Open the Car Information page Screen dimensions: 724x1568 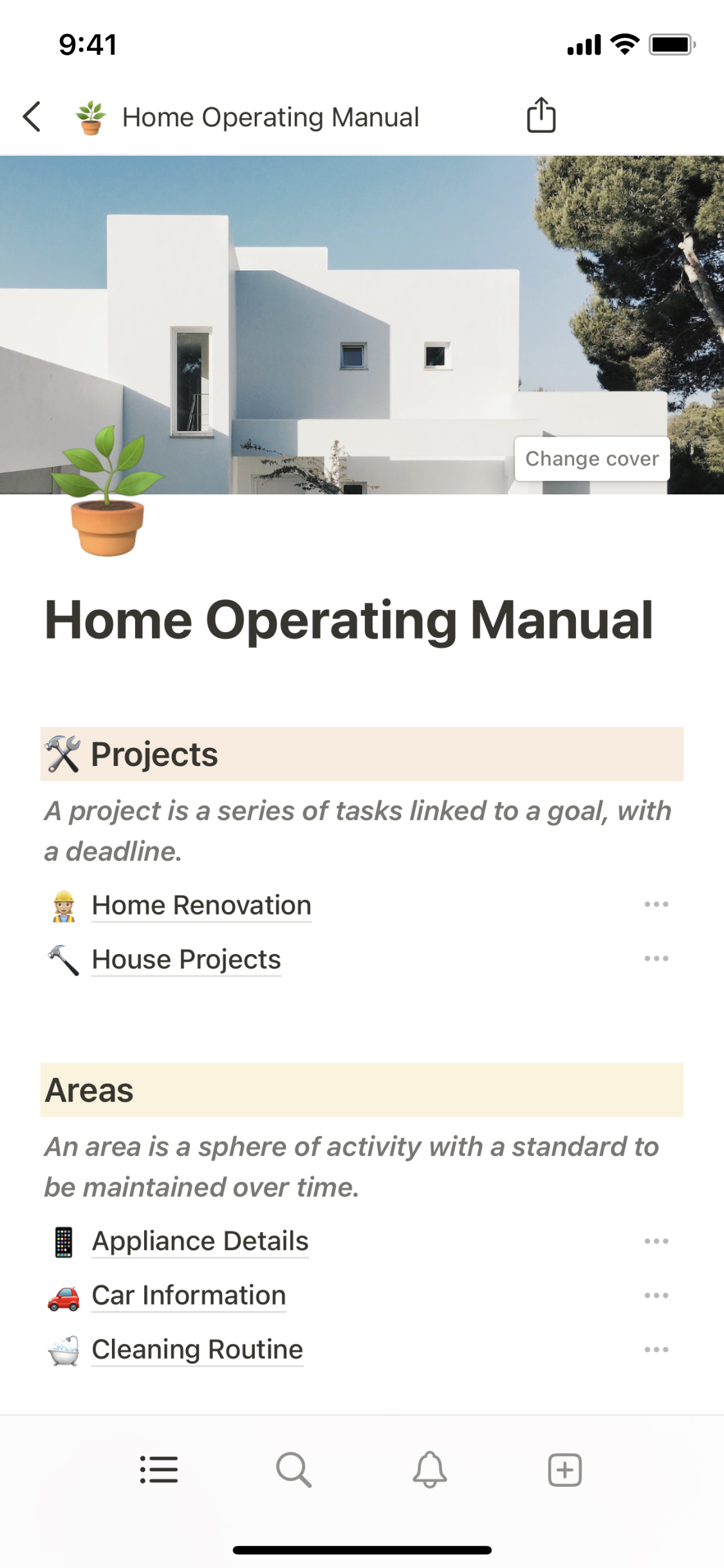[189, 1295]
